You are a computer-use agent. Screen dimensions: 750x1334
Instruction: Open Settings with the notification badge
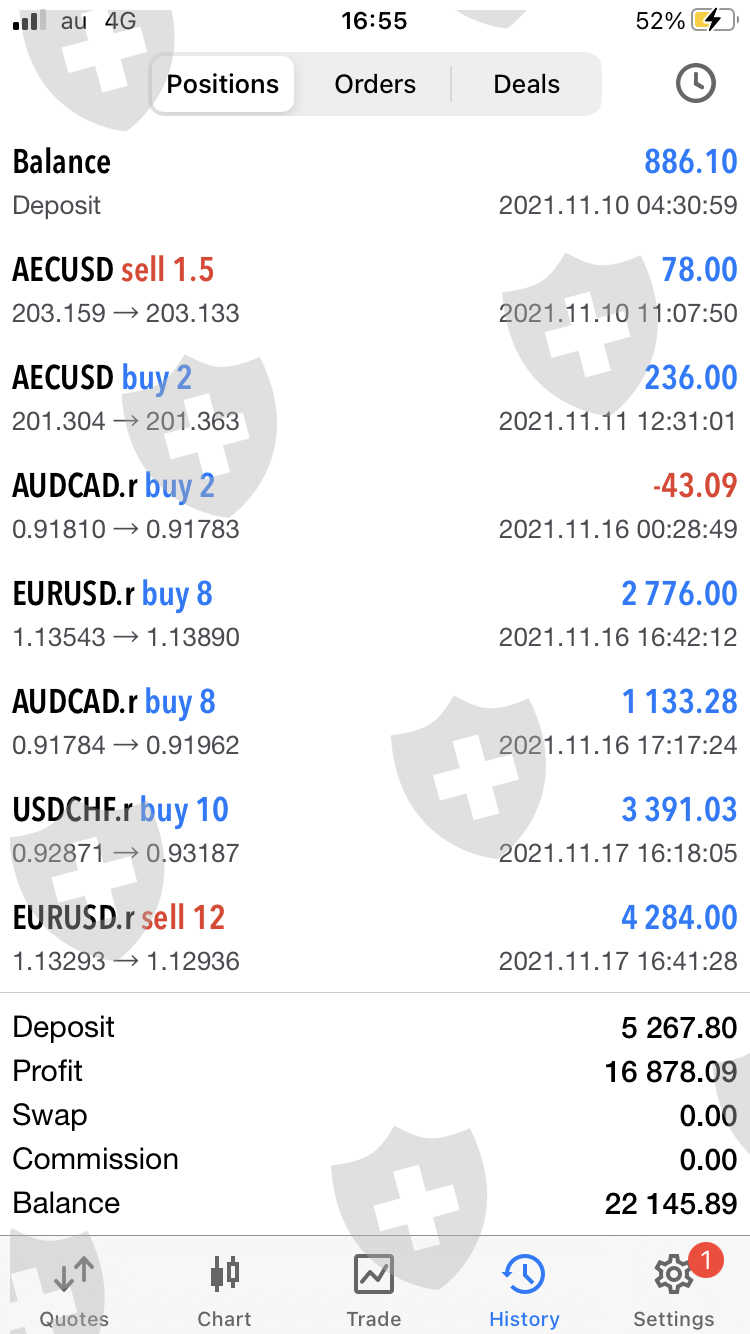click(674, 1290)
